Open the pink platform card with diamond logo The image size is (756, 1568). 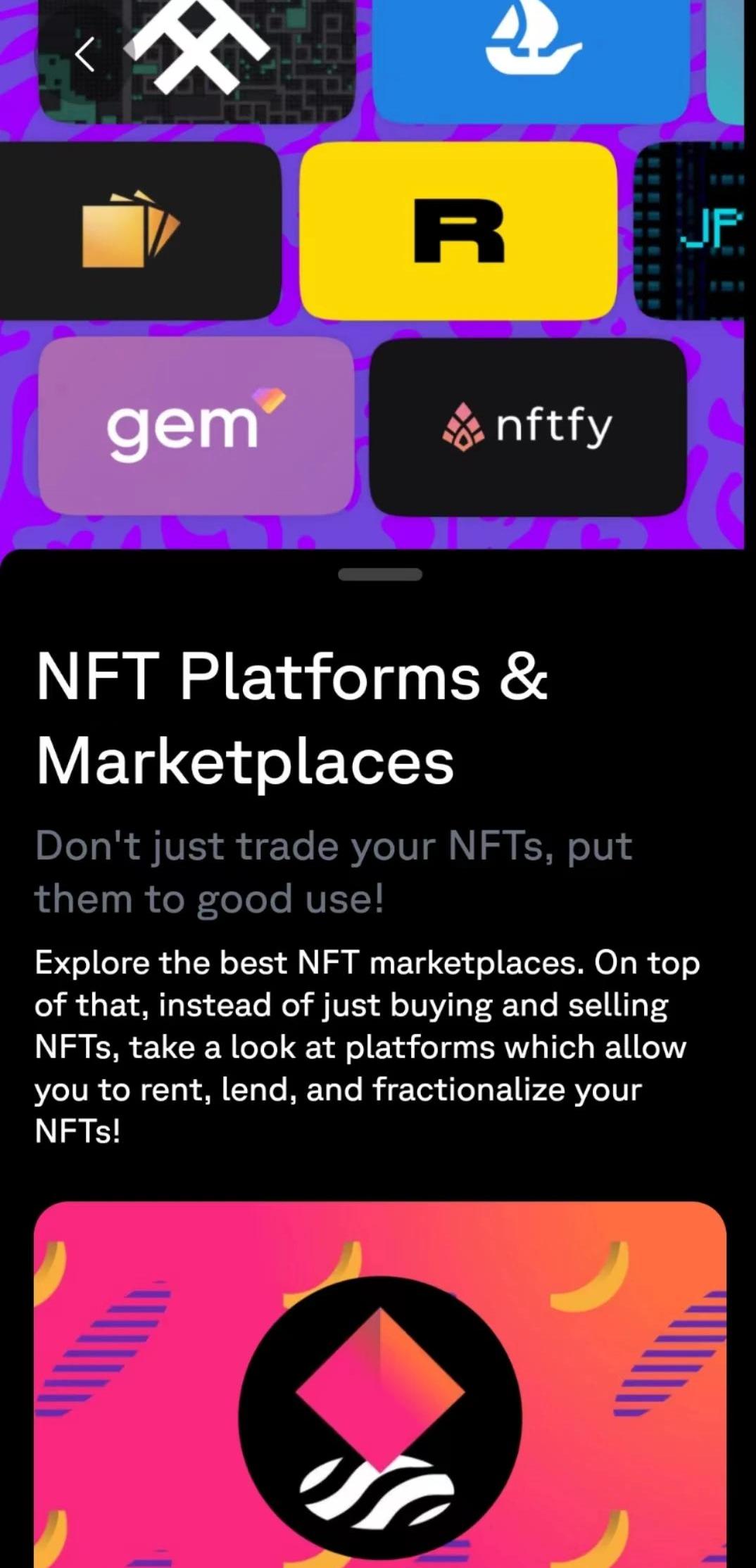pos(380,1384)
